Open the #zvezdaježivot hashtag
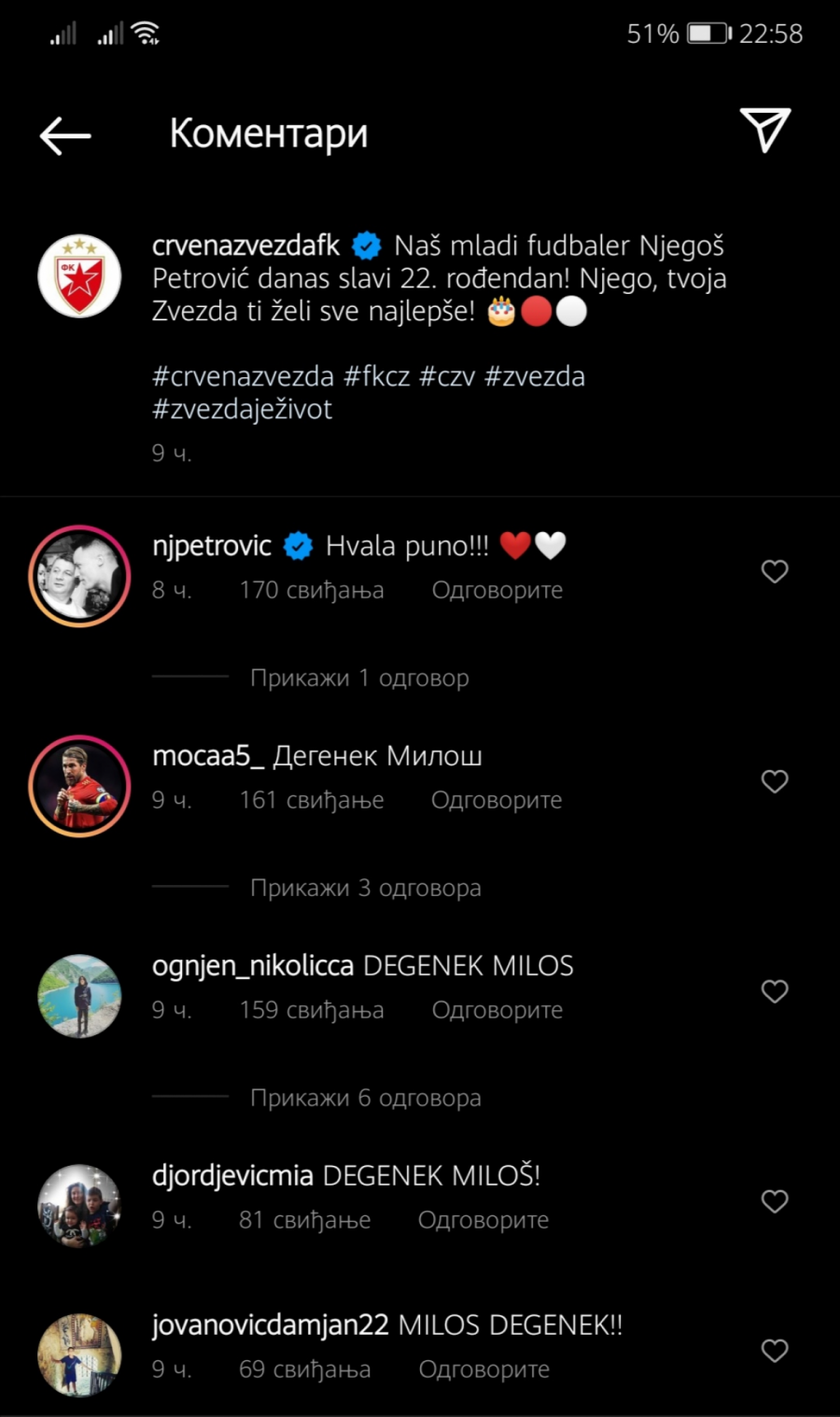This screenshot has height=1417, width=840. [x=242, y=409]
